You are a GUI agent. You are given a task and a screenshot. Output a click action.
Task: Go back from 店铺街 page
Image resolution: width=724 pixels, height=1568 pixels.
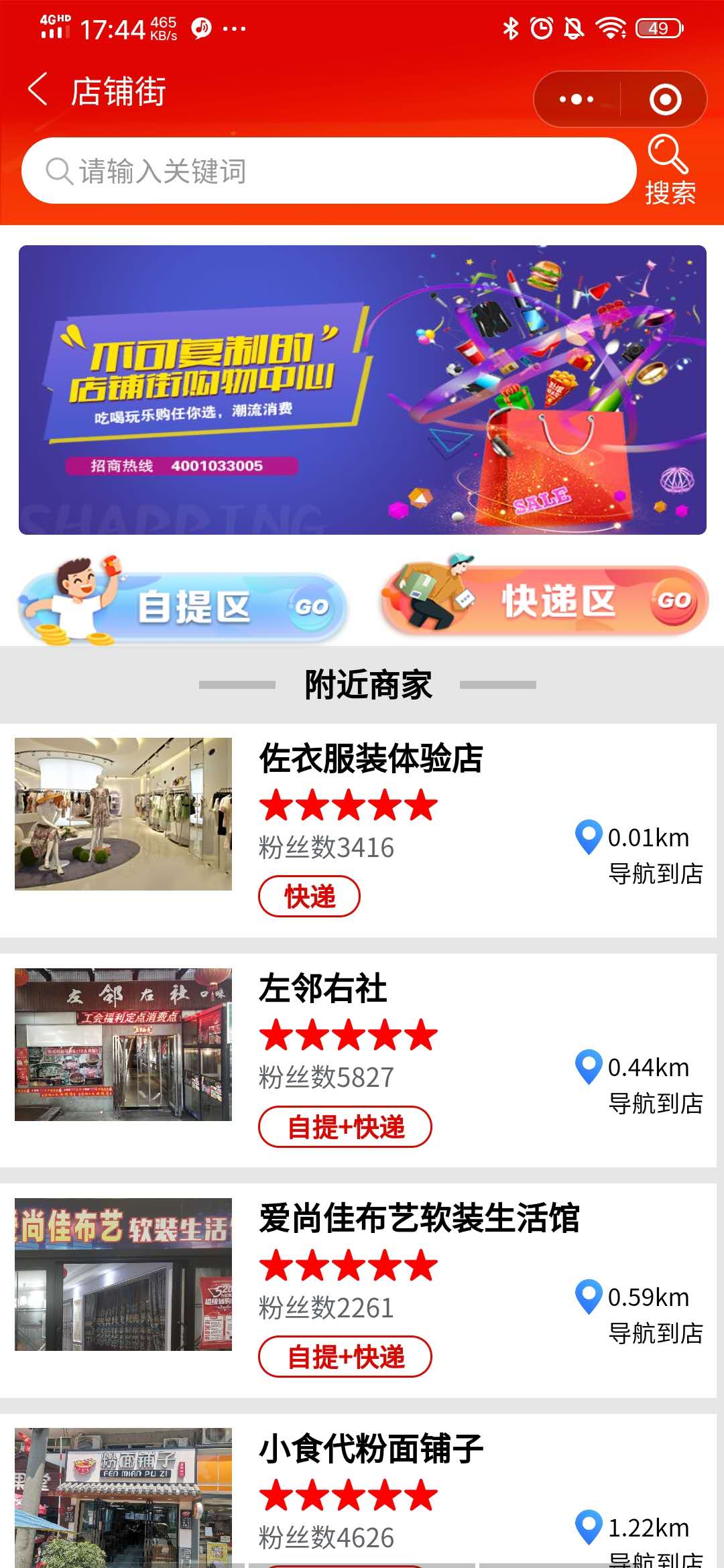[38, 90]
